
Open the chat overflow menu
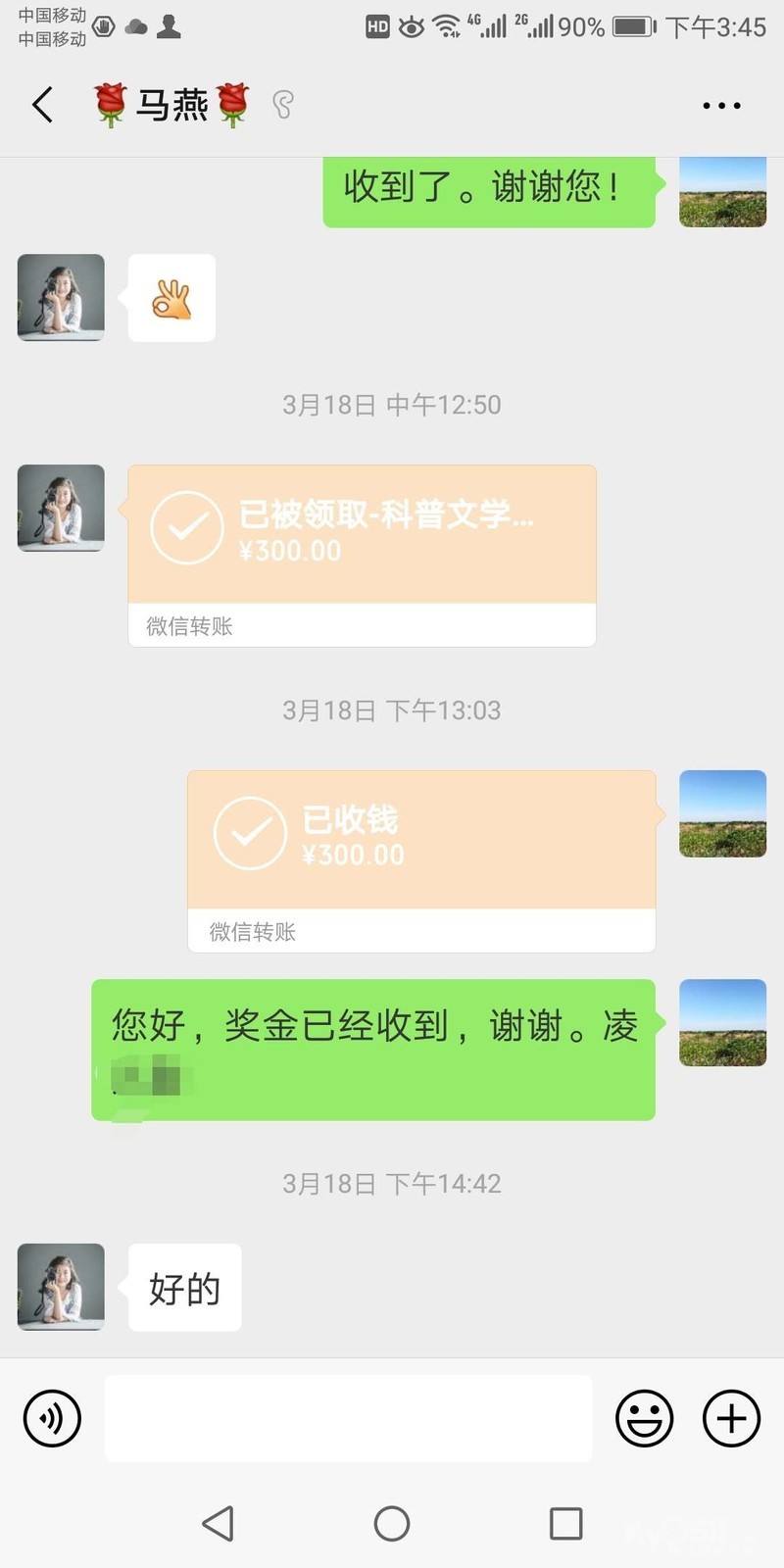tap(721, 105)
